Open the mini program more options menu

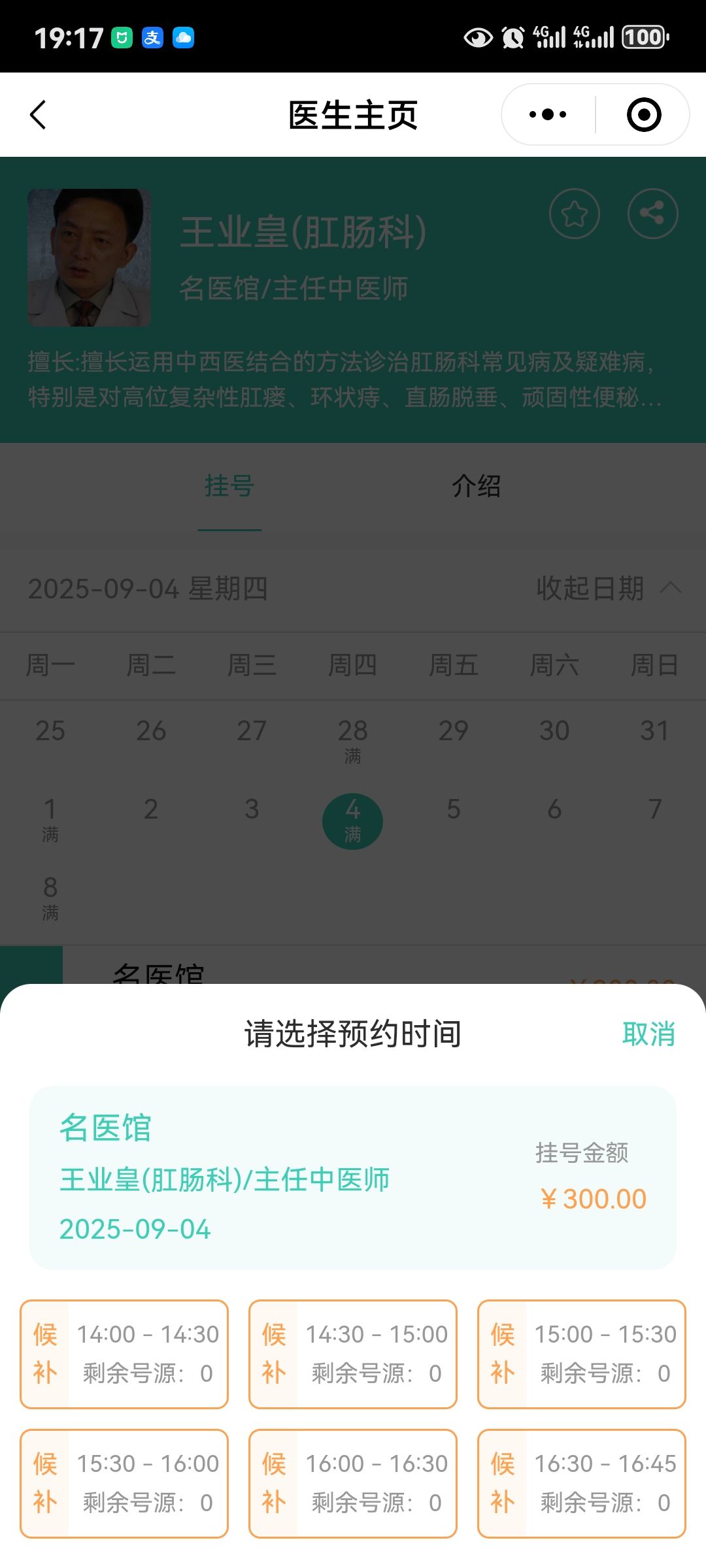pyautogui.click(x=548, y=115)
